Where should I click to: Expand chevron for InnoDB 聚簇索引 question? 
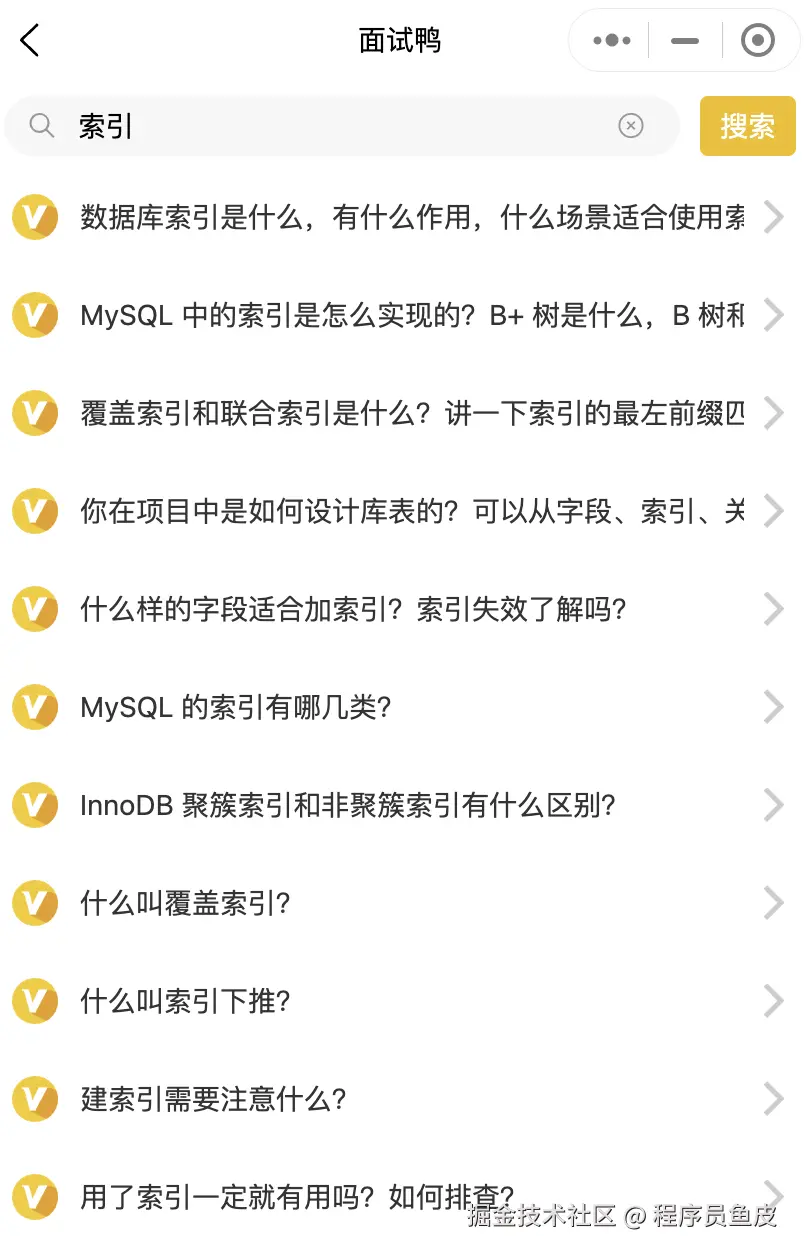(775, 805)
